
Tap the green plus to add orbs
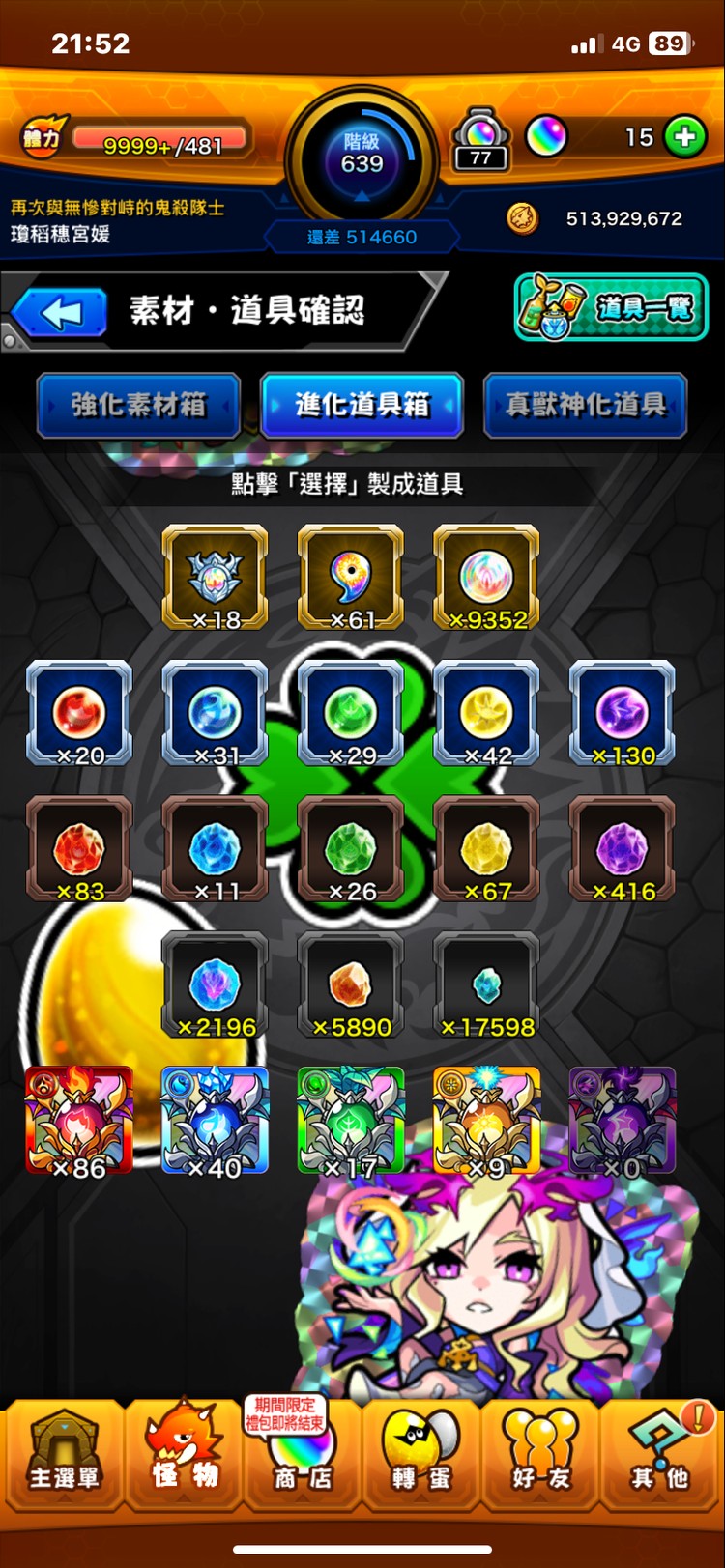click(x=684, y=137)
